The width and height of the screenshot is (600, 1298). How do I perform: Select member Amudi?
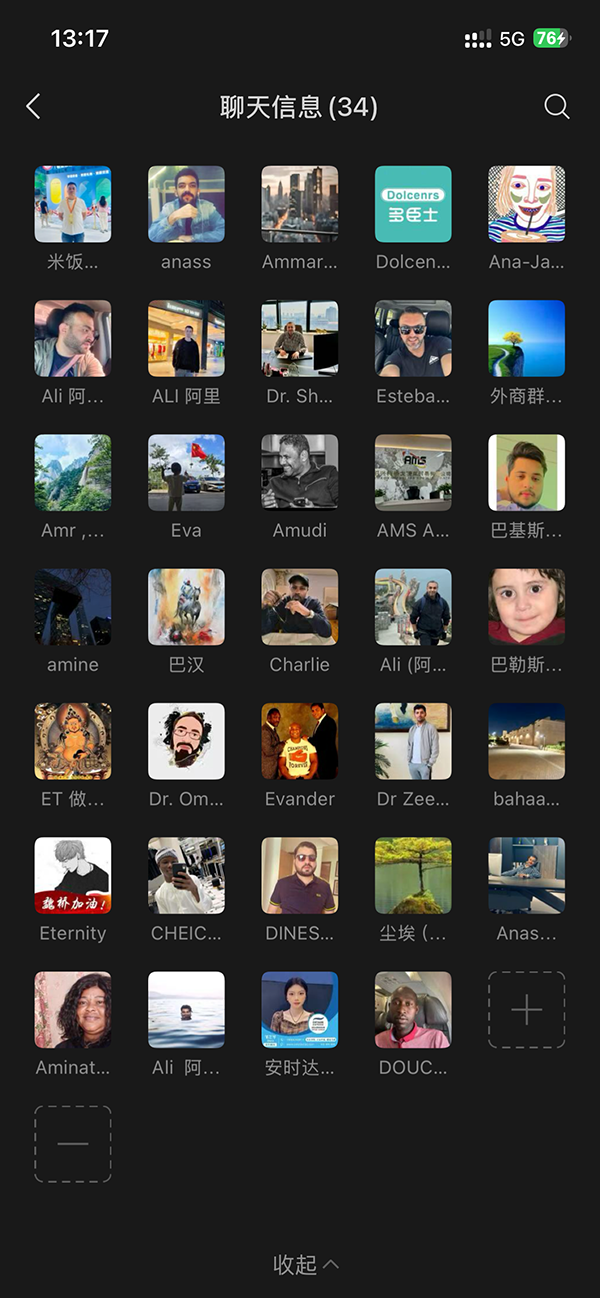tap(300, 472)
